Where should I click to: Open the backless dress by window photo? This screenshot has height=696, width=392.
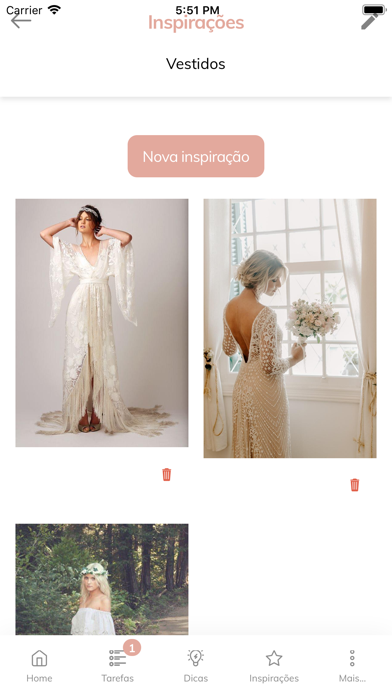click(x=290, y=328)
